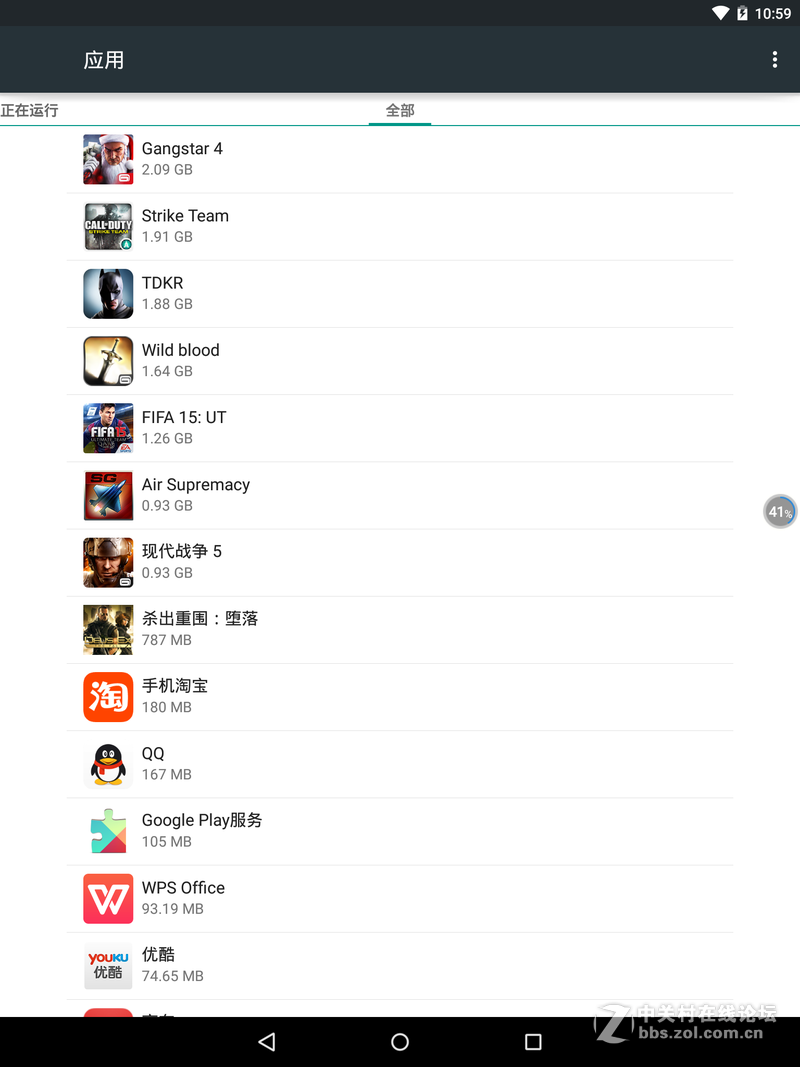
Task: Open recent apps from navigation bar
Action: 533,1042
